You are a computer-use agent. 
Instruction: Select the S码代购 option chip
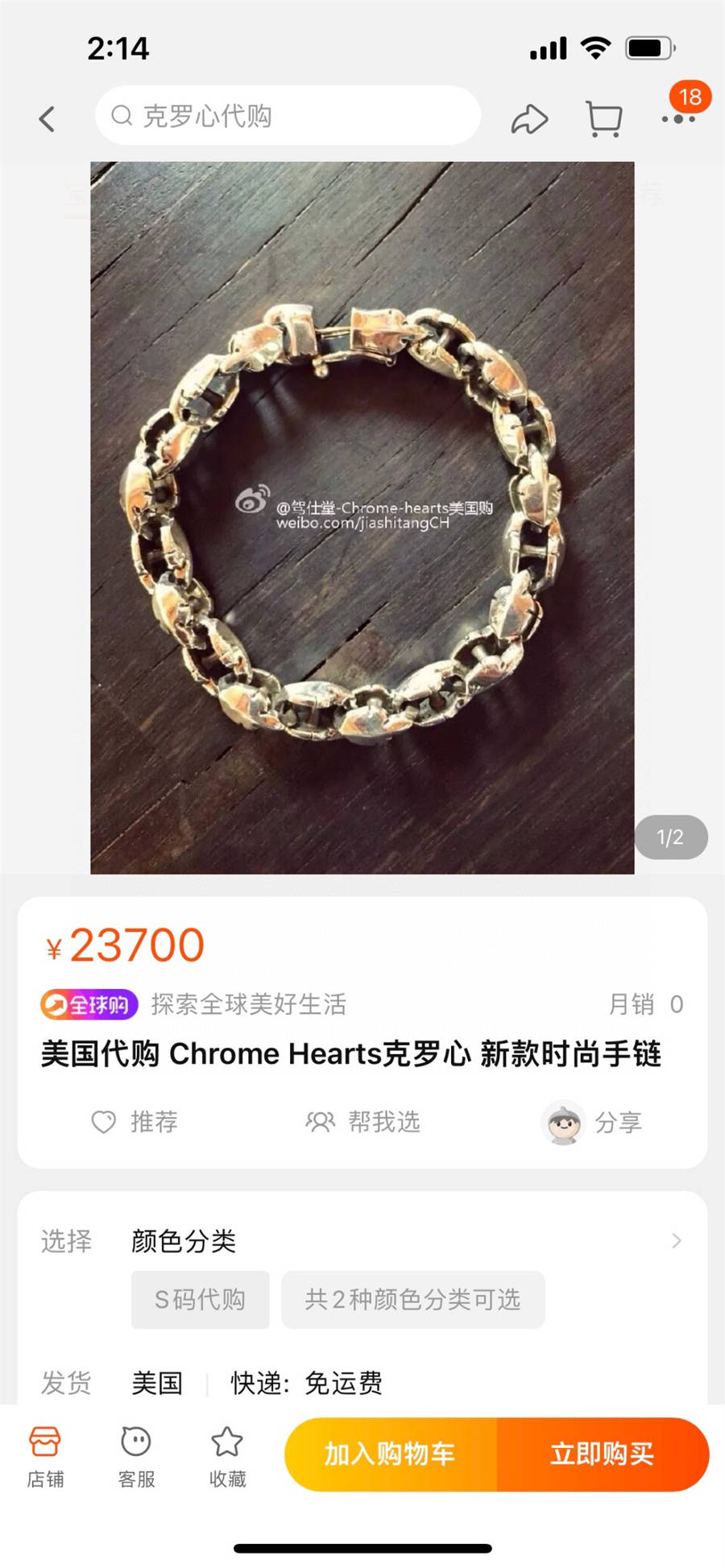pyautogui.click(x=200, y=1299)
